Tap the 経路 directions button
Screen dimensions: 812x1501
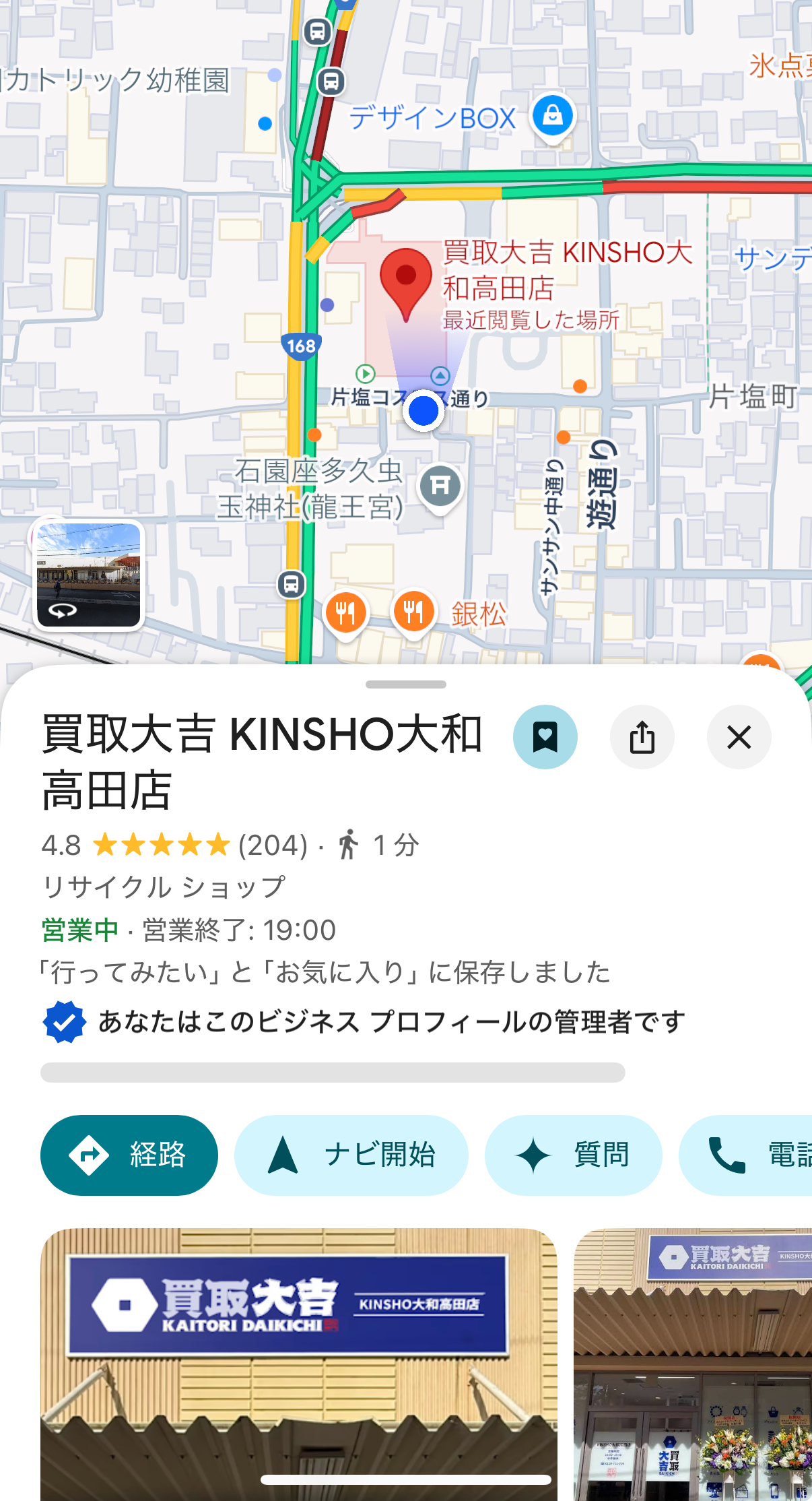coord(129,1155)
